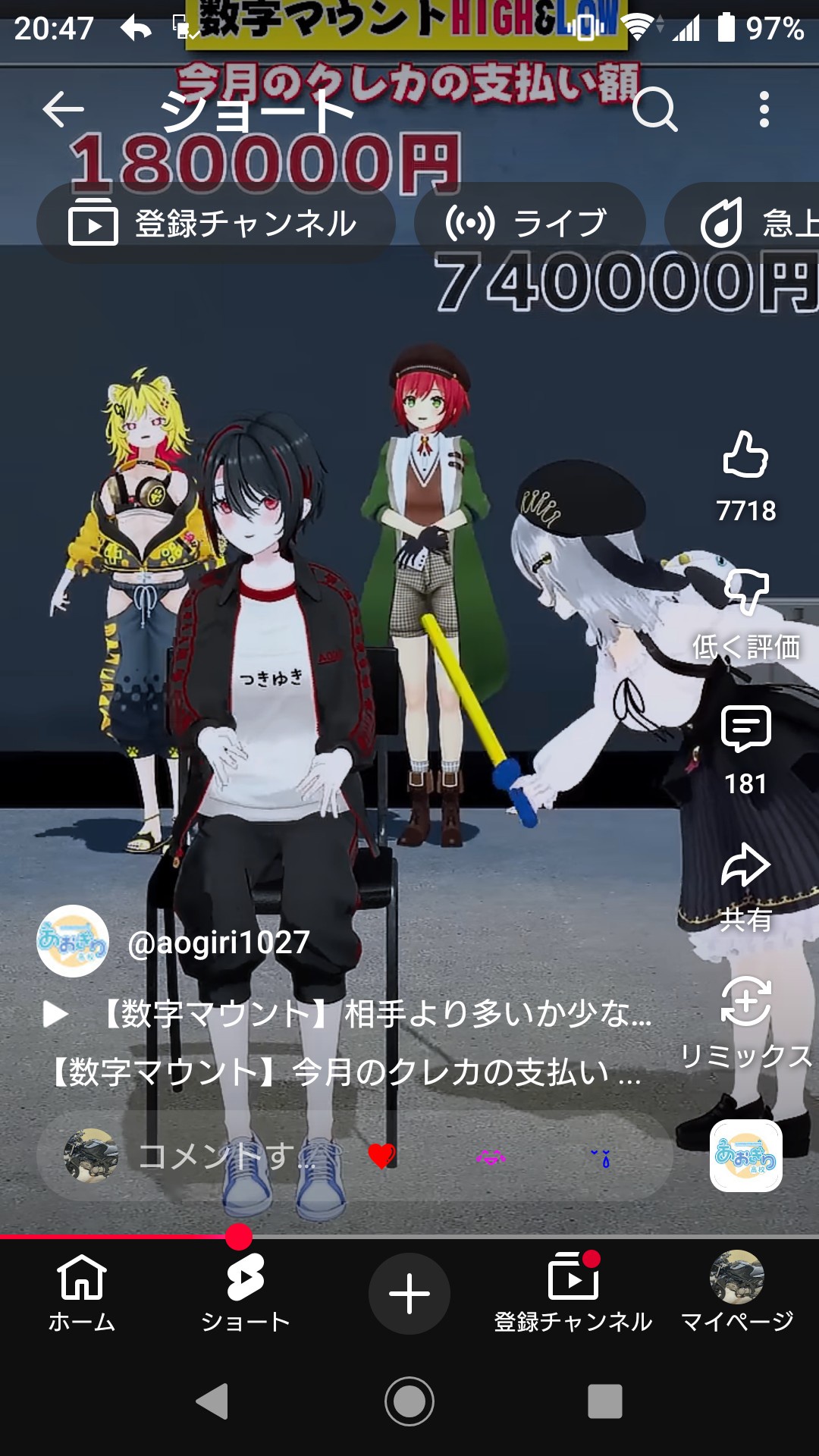Open the comments with 181 replies
The height and width of the screenshot is (1456, 819).
745,730
